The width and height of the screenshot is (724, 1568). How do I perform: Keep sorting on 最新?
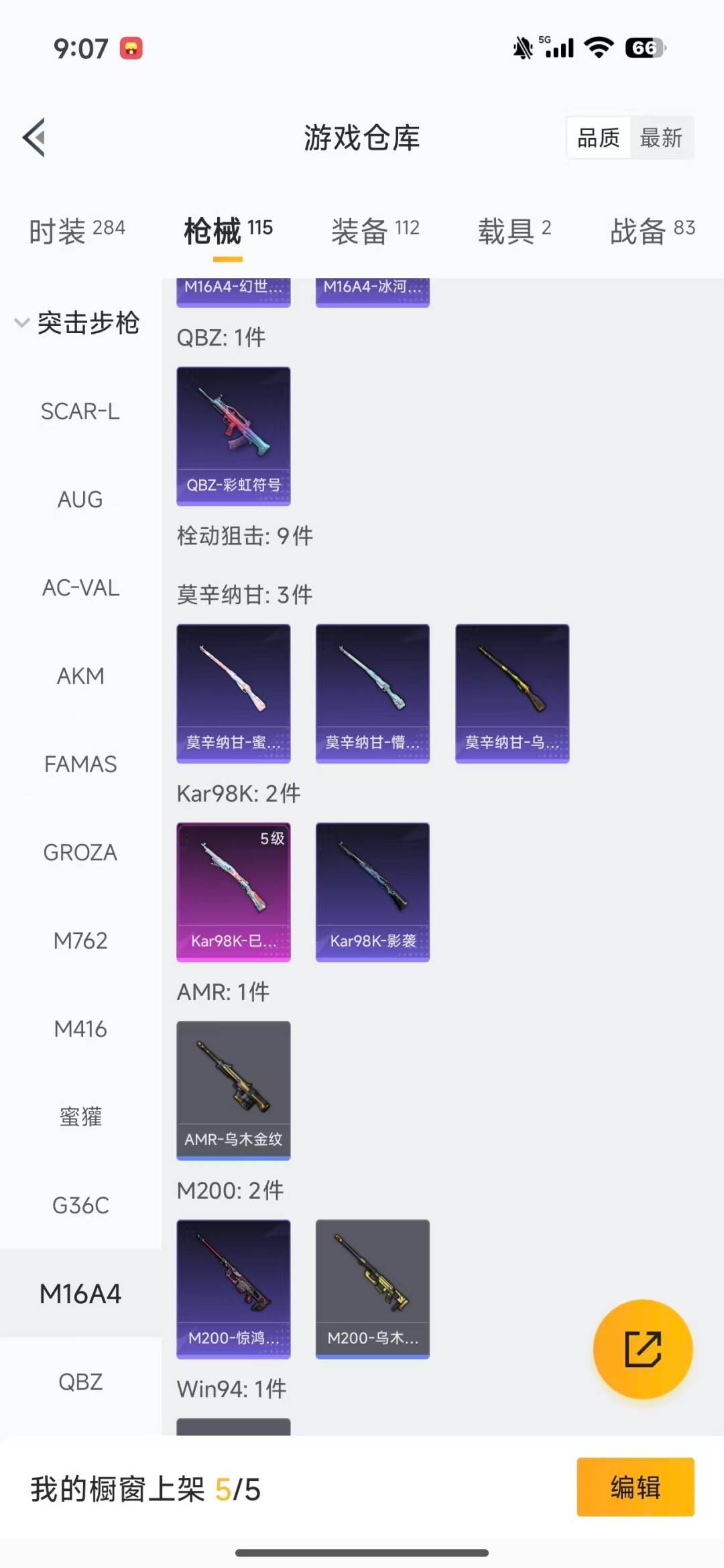tap(662, 137)
